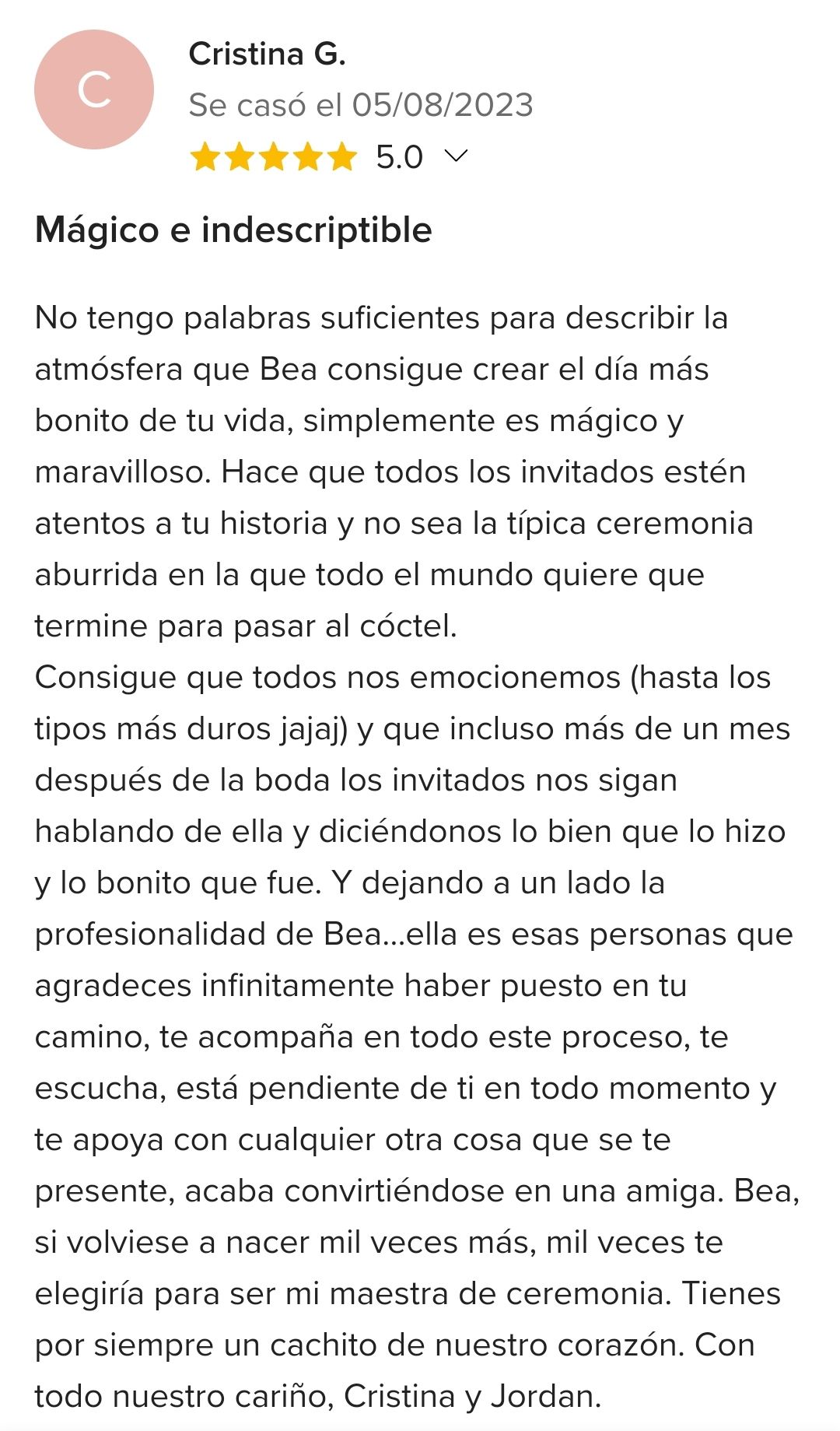Expand the 5.0 rating breakdown chevron
This screenshot has height=1431, width=840.
(456, 156)
